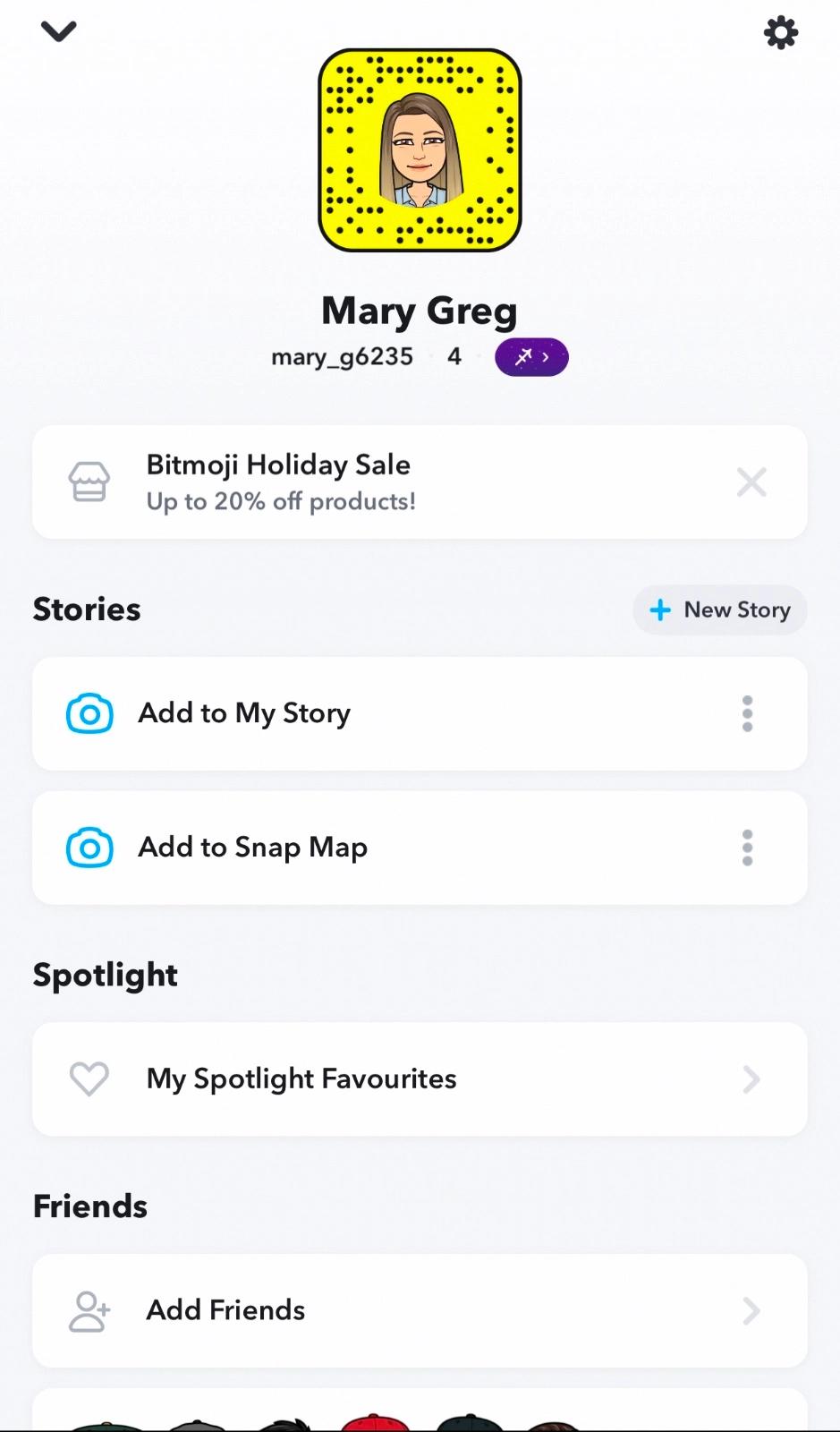Tap the purple zodiac sign badge
This screenshot has width=840, height=1432.
[531, 357]
